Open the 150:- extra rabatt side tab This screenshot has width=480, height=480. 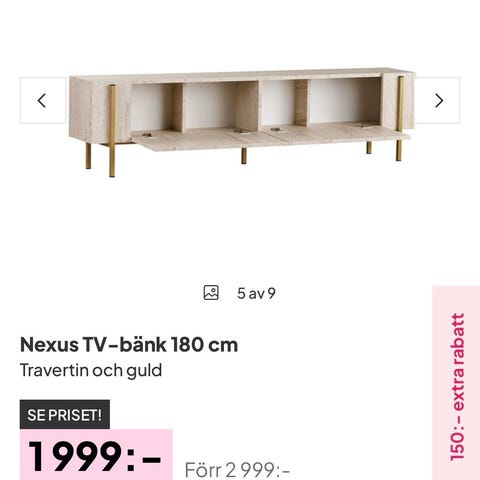pos(456,383)
